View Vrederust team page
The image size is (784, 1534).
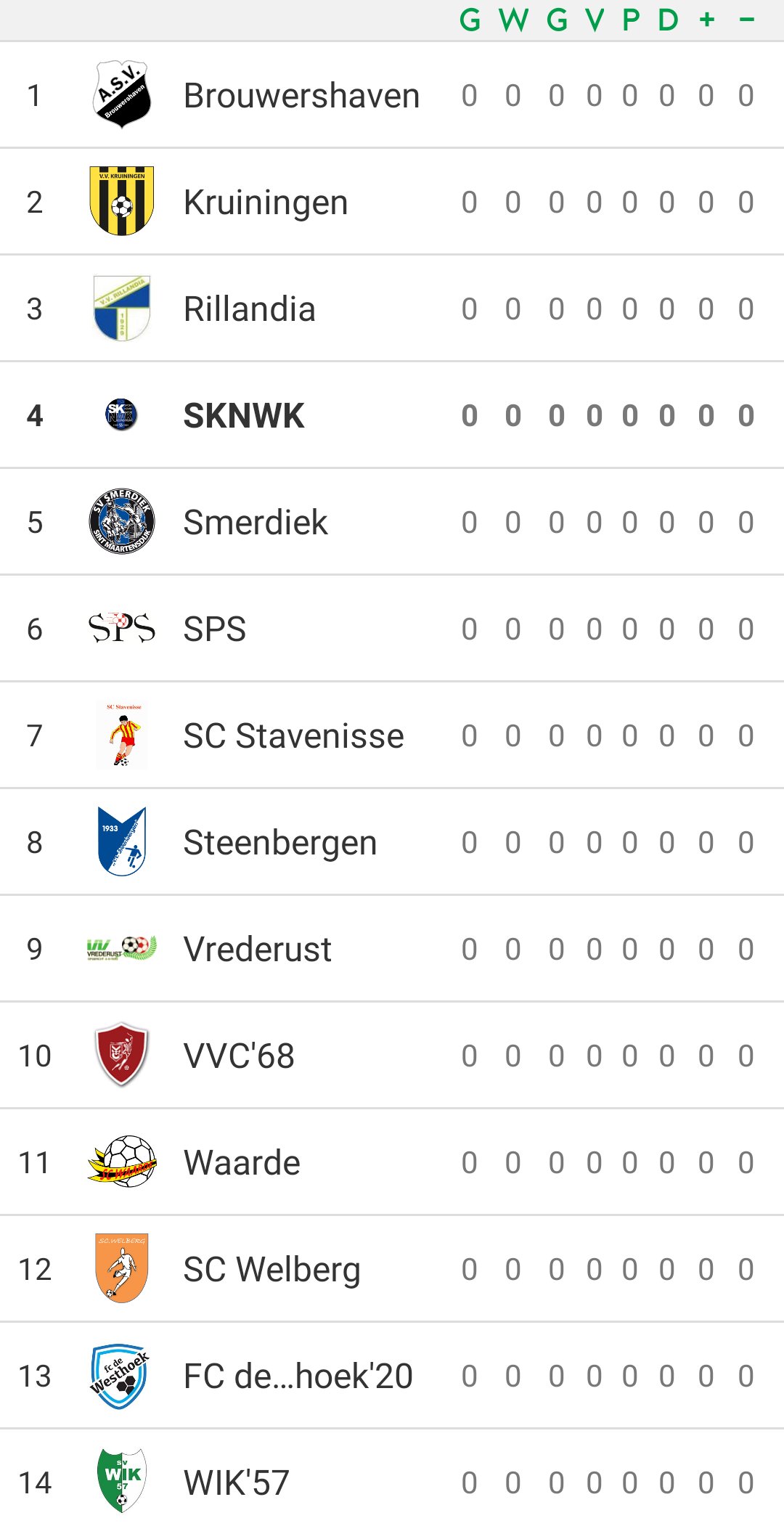(392, 949)
